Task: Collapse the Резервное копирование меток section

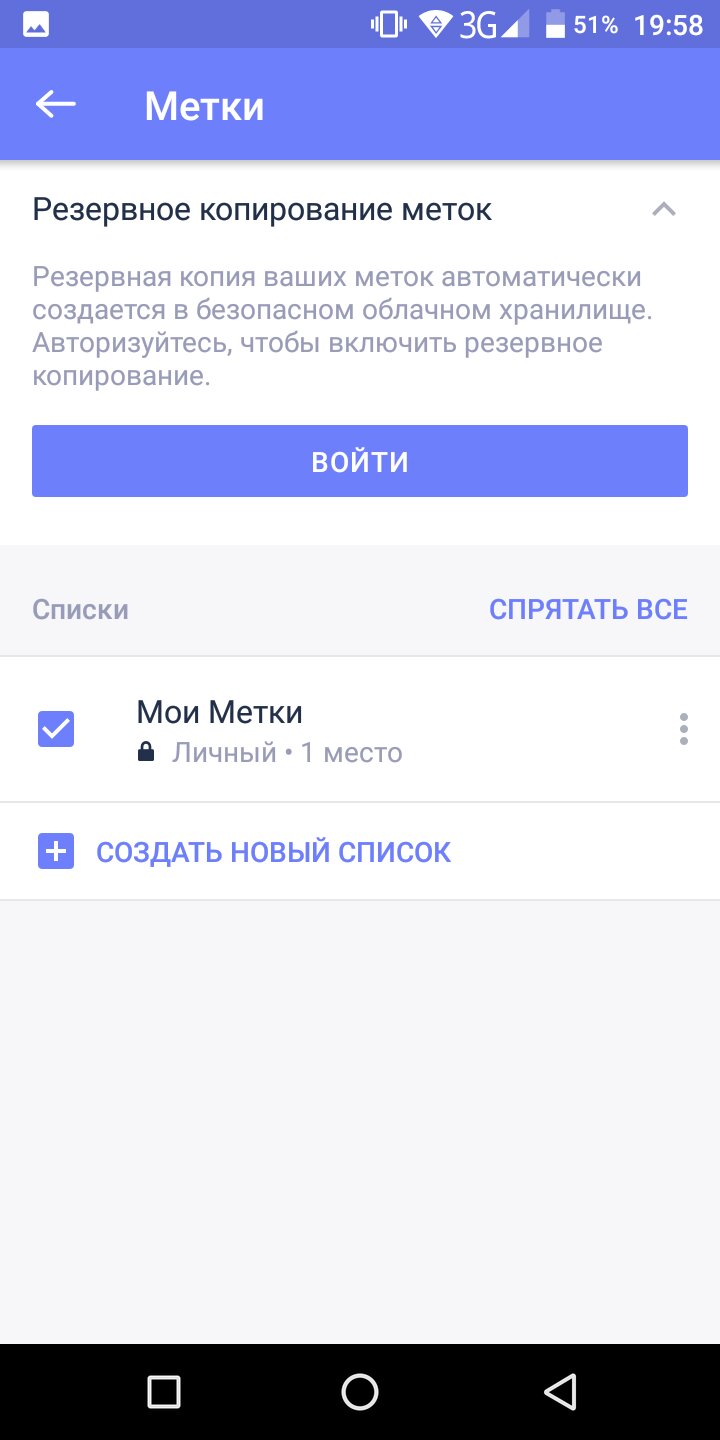Action: click(664, 210)
